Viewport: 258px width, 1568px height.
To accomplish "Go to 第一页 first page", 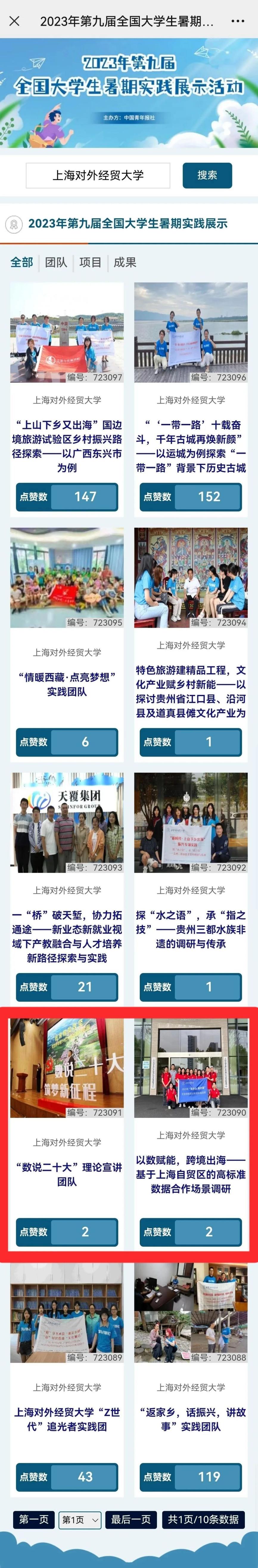I will coord(34,1519).
